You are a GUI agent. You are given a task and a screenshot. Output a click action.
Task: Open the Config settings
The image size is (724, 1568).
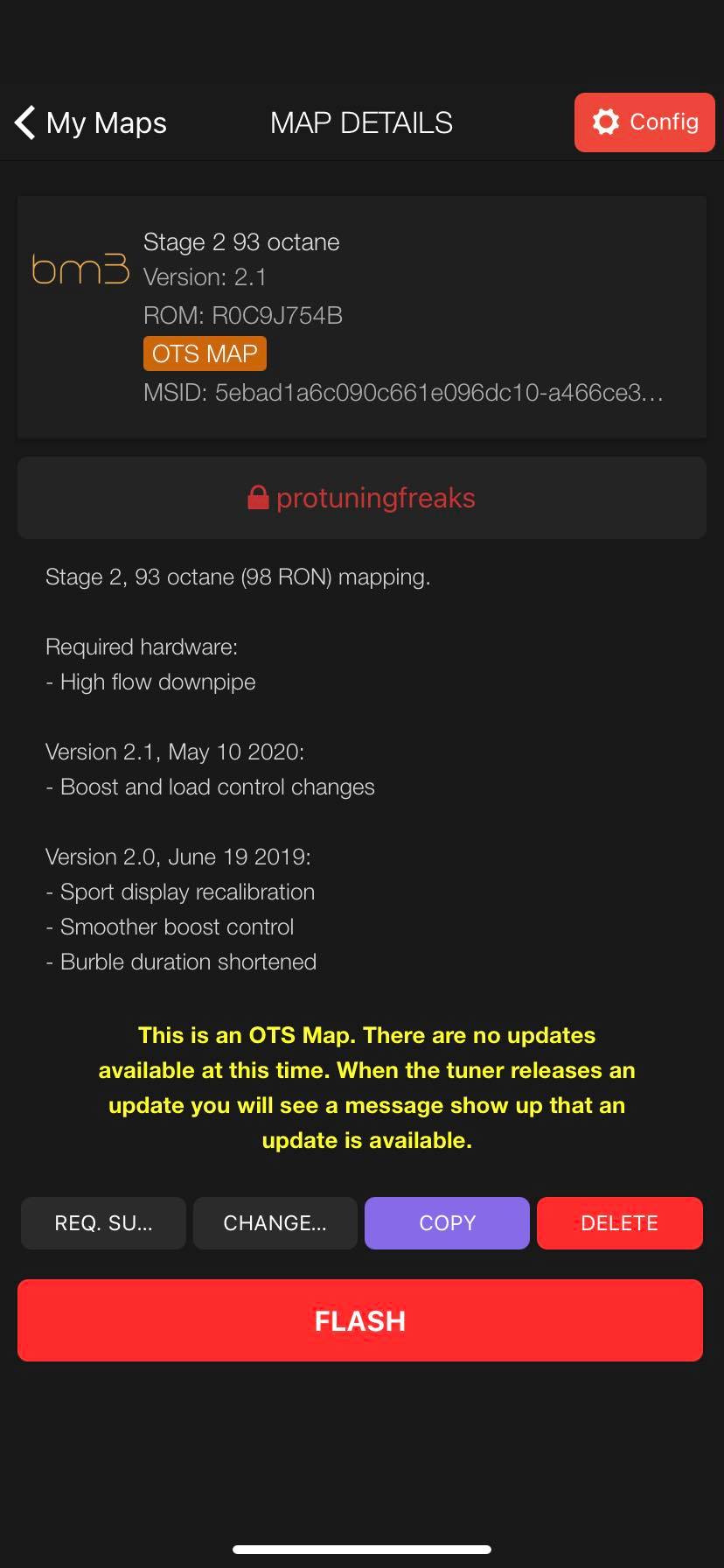(x=644, y=122)
